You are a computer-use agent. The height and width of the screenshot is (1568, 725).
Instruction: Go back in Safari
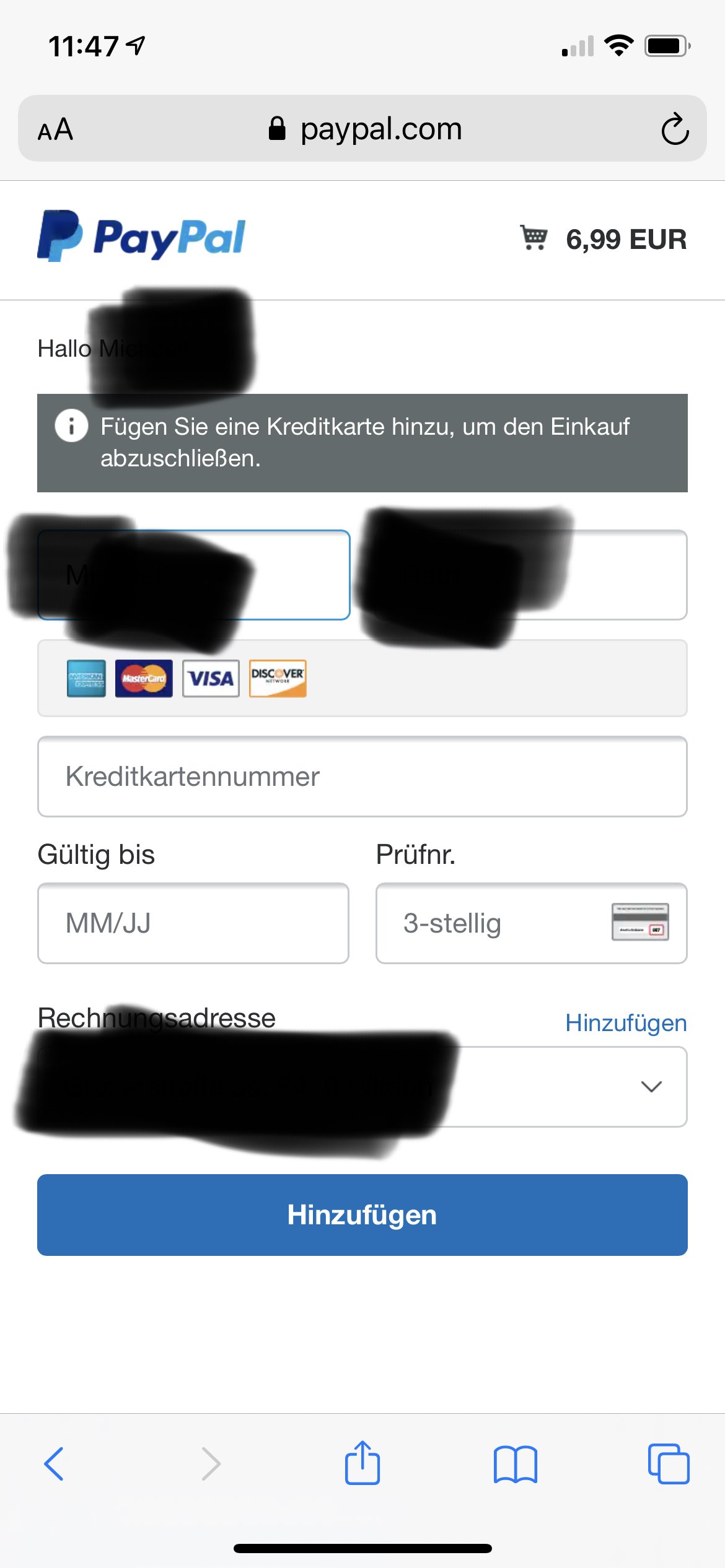click(x=54, y=1464)
